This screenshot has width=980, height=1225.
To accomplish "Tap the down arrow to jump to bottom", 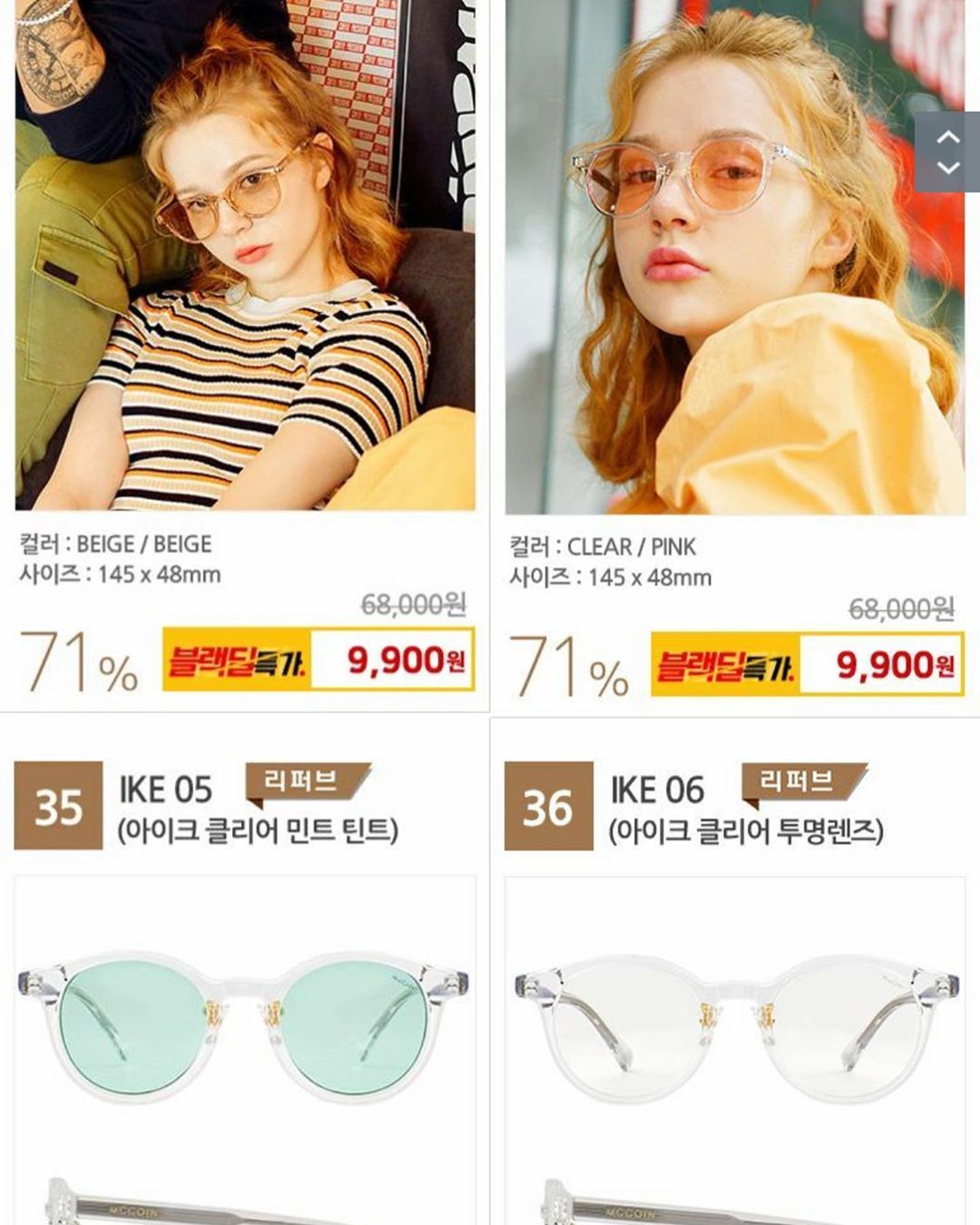I will click(947, 169).
